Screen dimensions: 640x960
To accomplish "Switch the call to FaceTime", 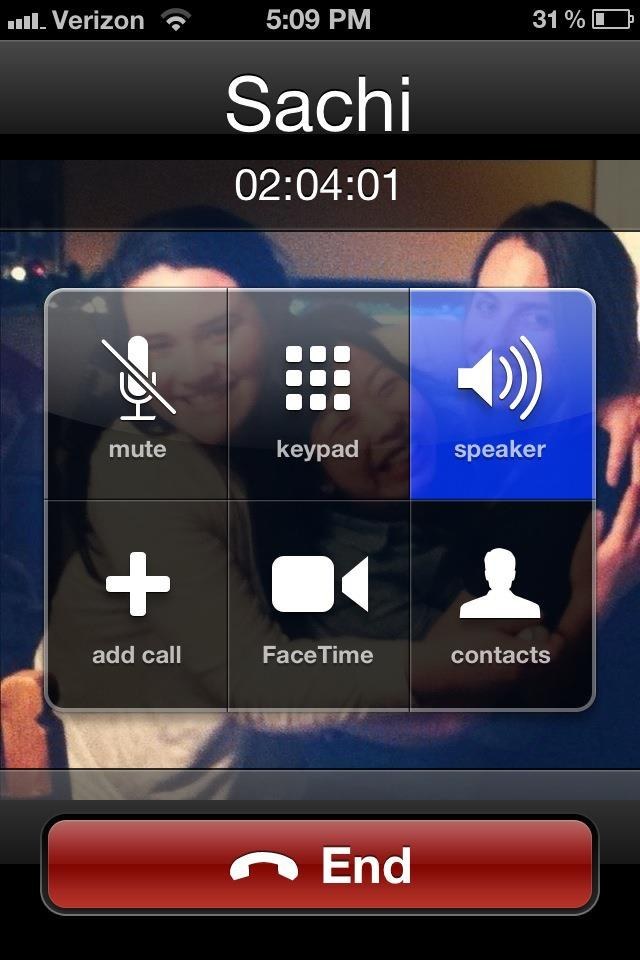I will point(318,605).
